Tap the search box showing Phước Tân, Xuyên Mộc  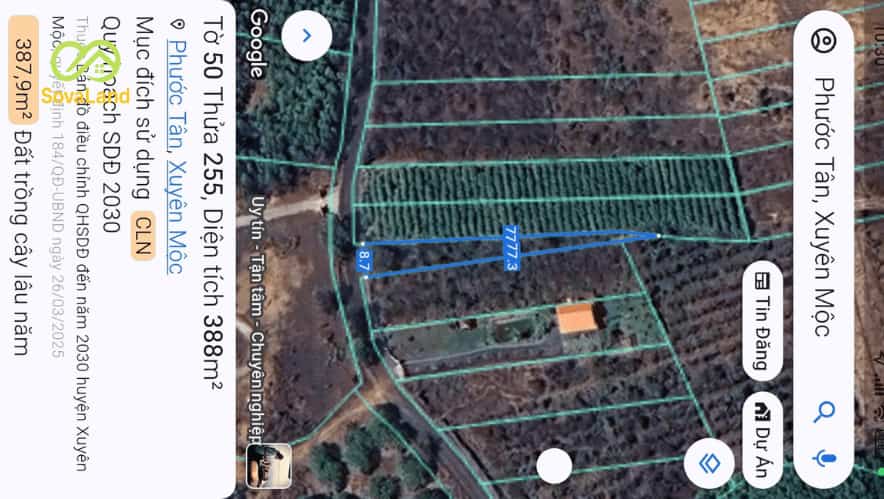823,200
